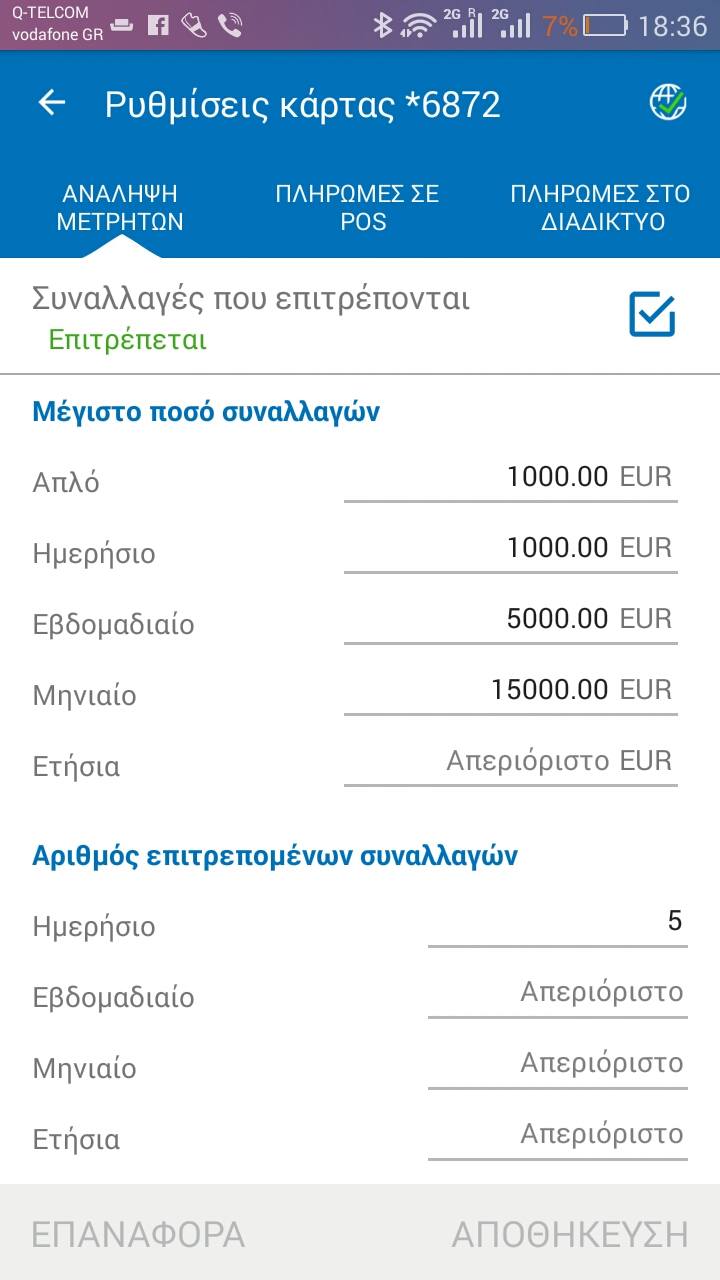
Task: Uncheck the Συναλλαγές που επιτρέπονται checkbox
Action: pyautogui.click(x=653, y=314)
